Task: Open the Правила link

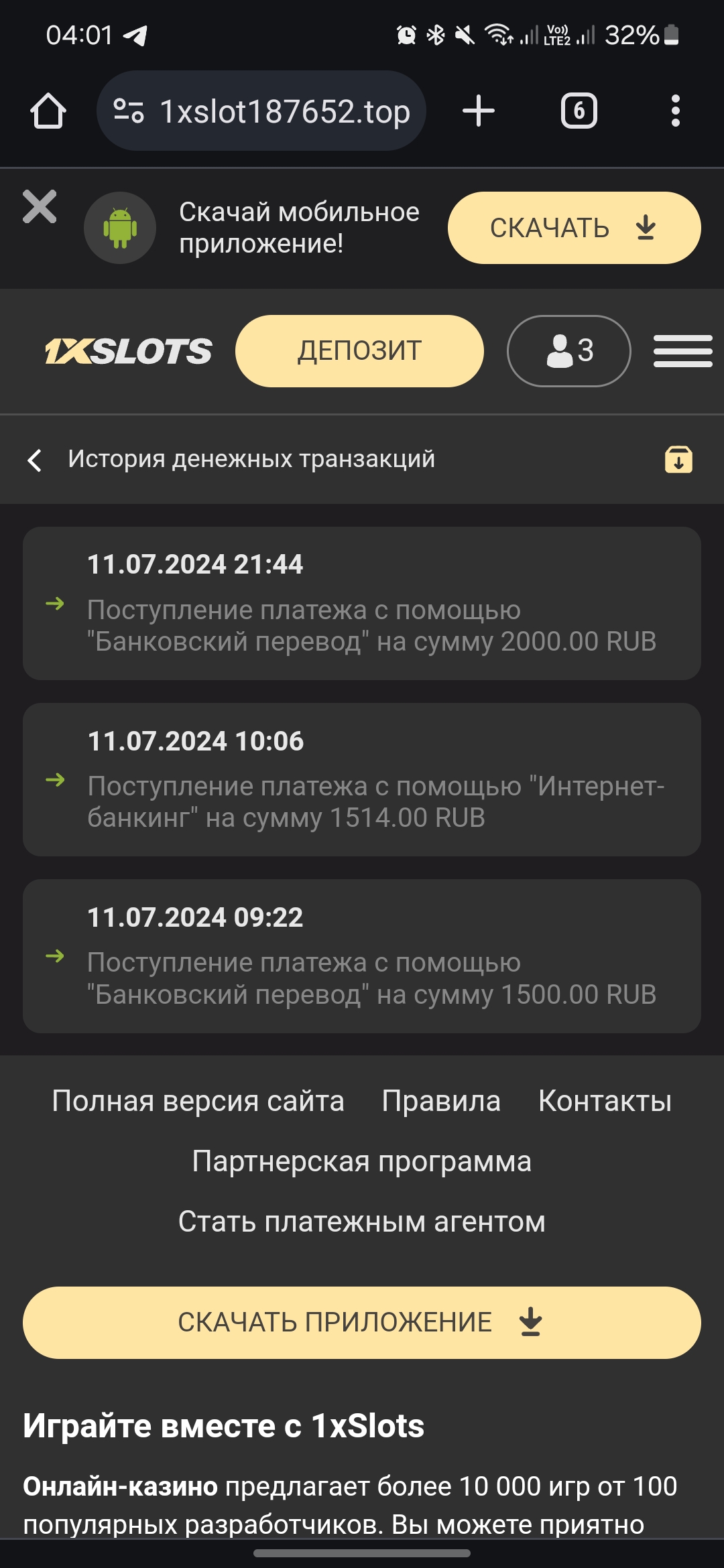Action: pyautogui.click(x=441, y=1101)
